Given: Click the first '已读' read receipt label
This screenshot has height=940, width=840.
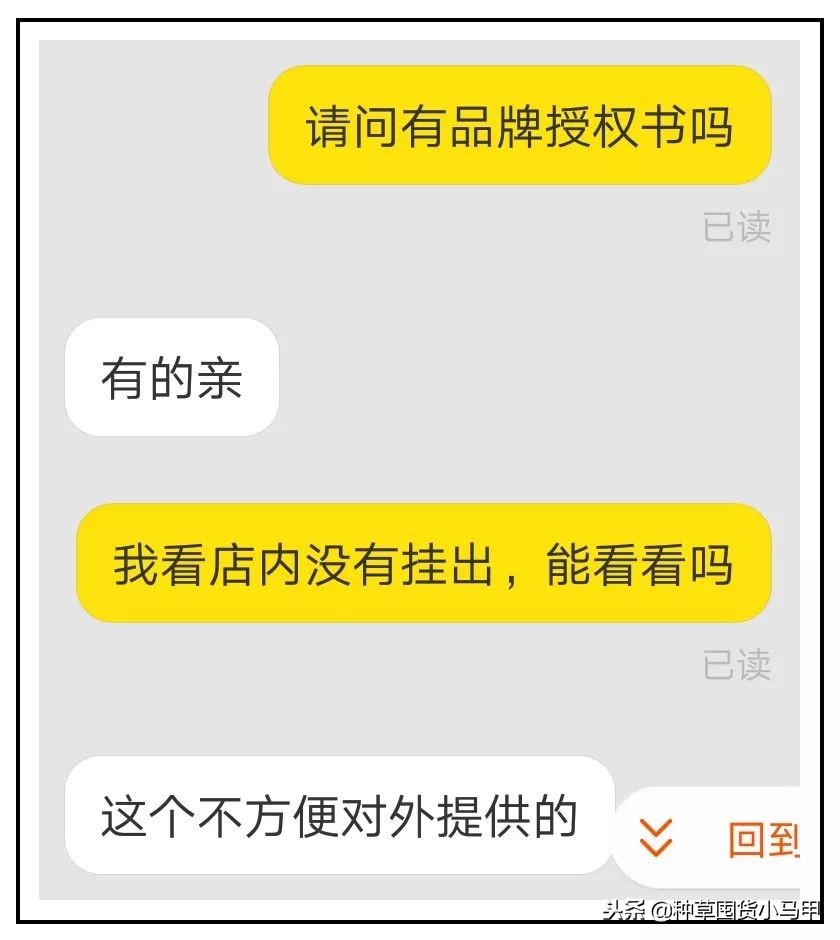Looking at the screenshot, I should 737,228.
